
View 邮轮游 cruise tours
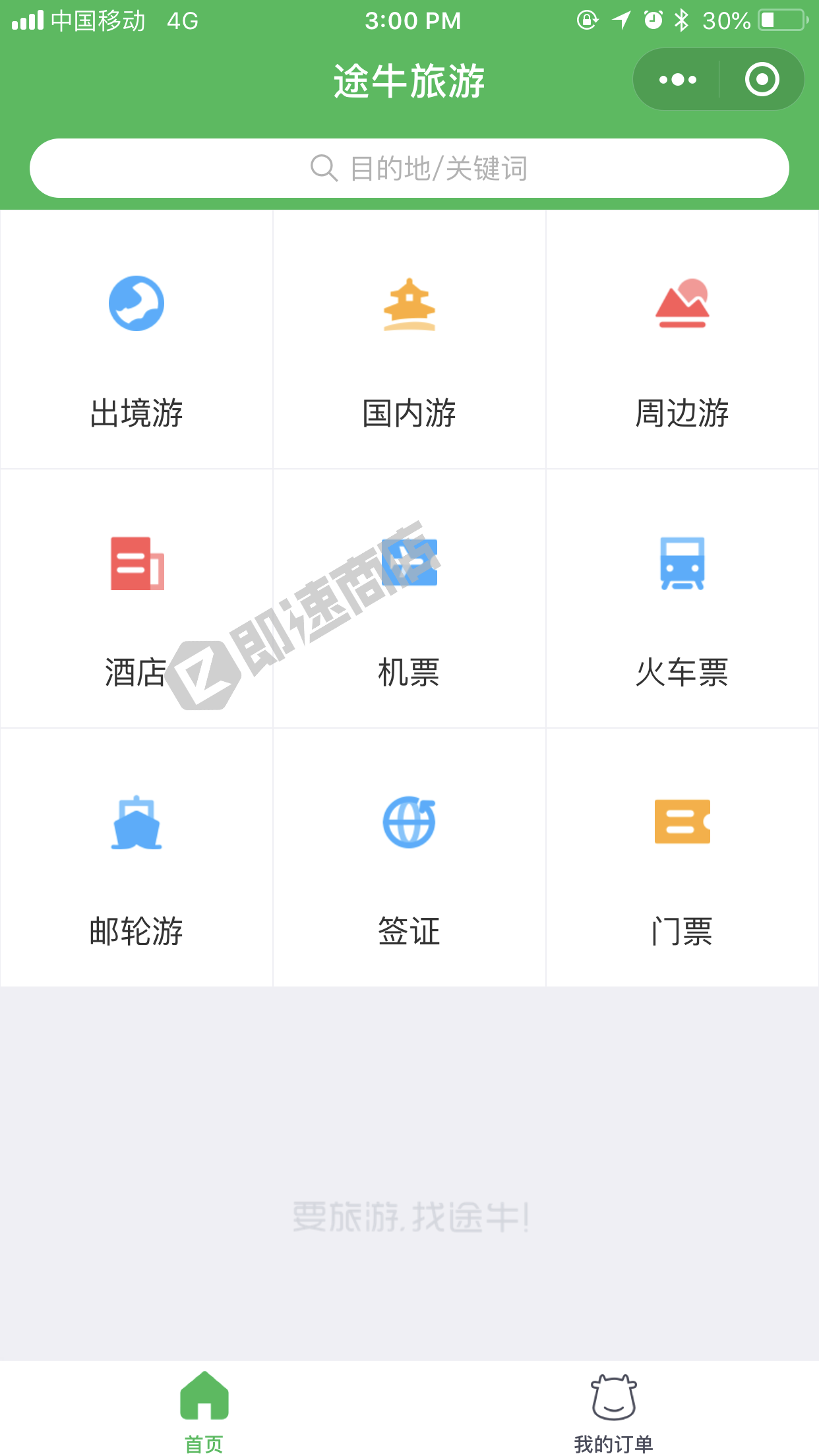click(x=136, y=857)
